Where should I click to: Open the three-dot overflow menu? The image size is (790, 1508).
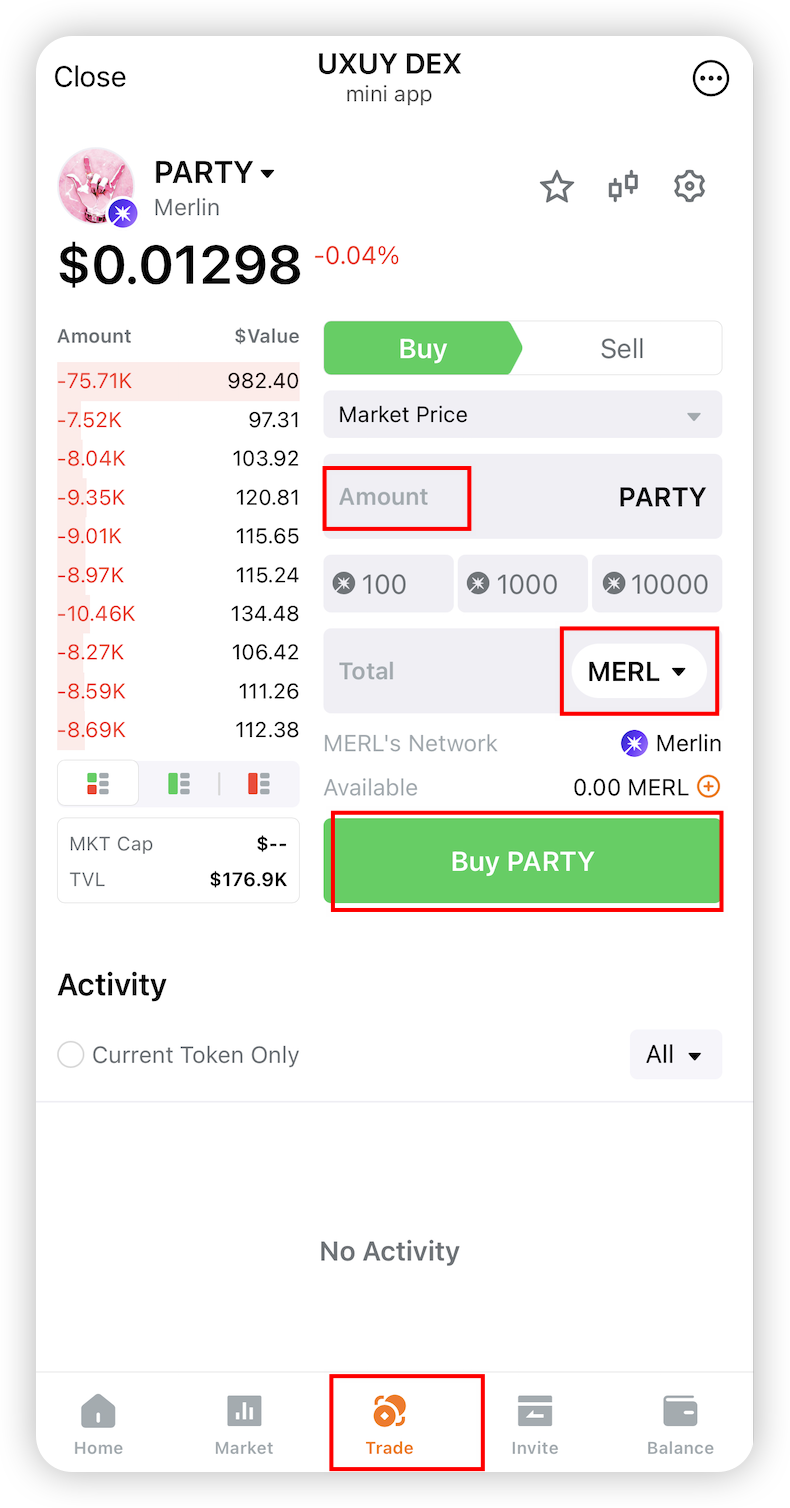pyautogui.click(x=711, y=78)
